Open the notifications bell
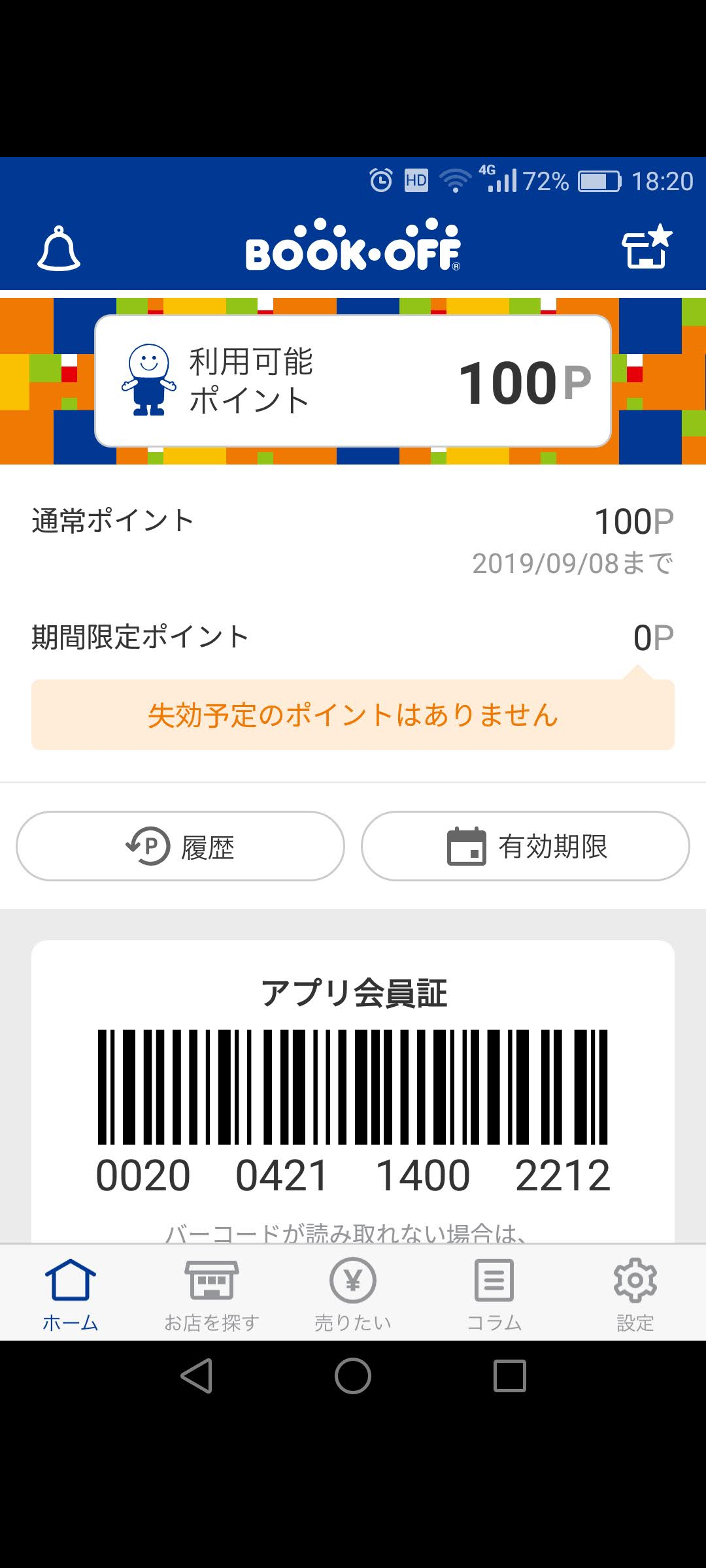The image size is (706, 1568). pos(59,248)
